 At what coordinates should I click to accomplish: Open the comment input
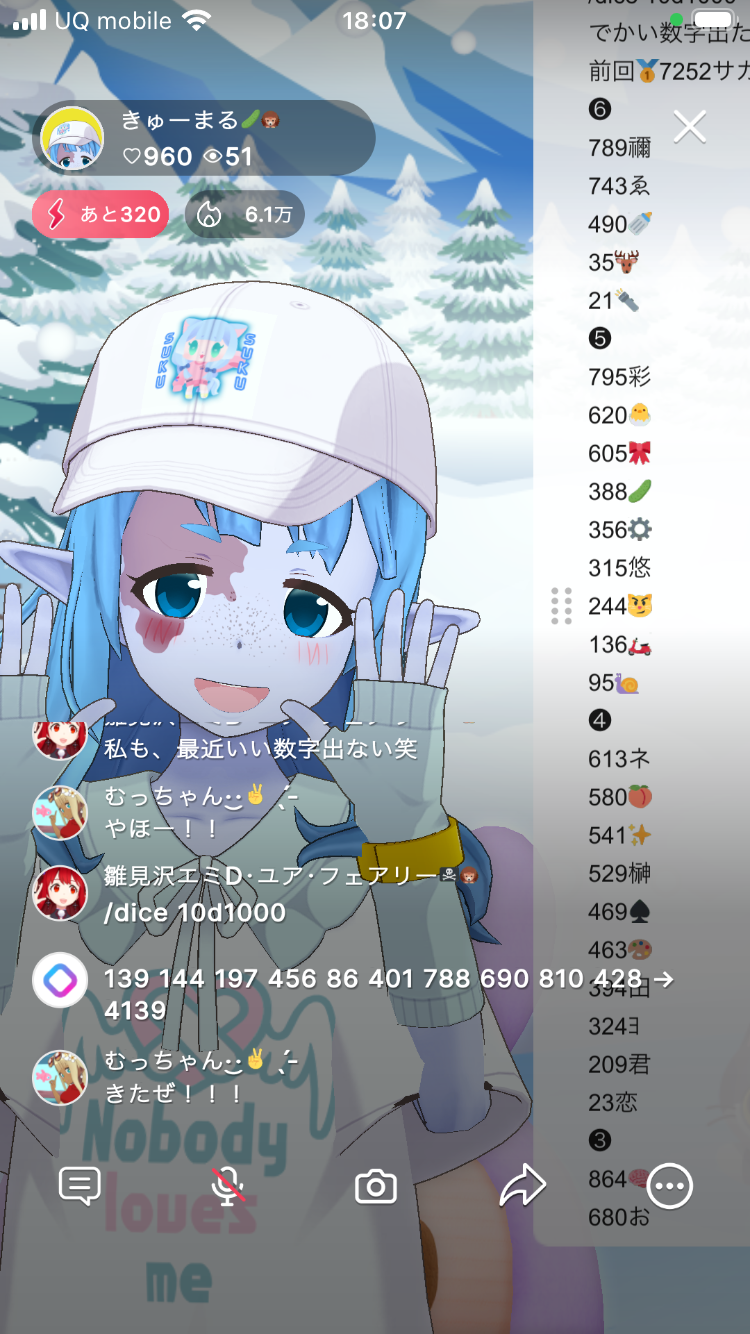[80, 1187]
